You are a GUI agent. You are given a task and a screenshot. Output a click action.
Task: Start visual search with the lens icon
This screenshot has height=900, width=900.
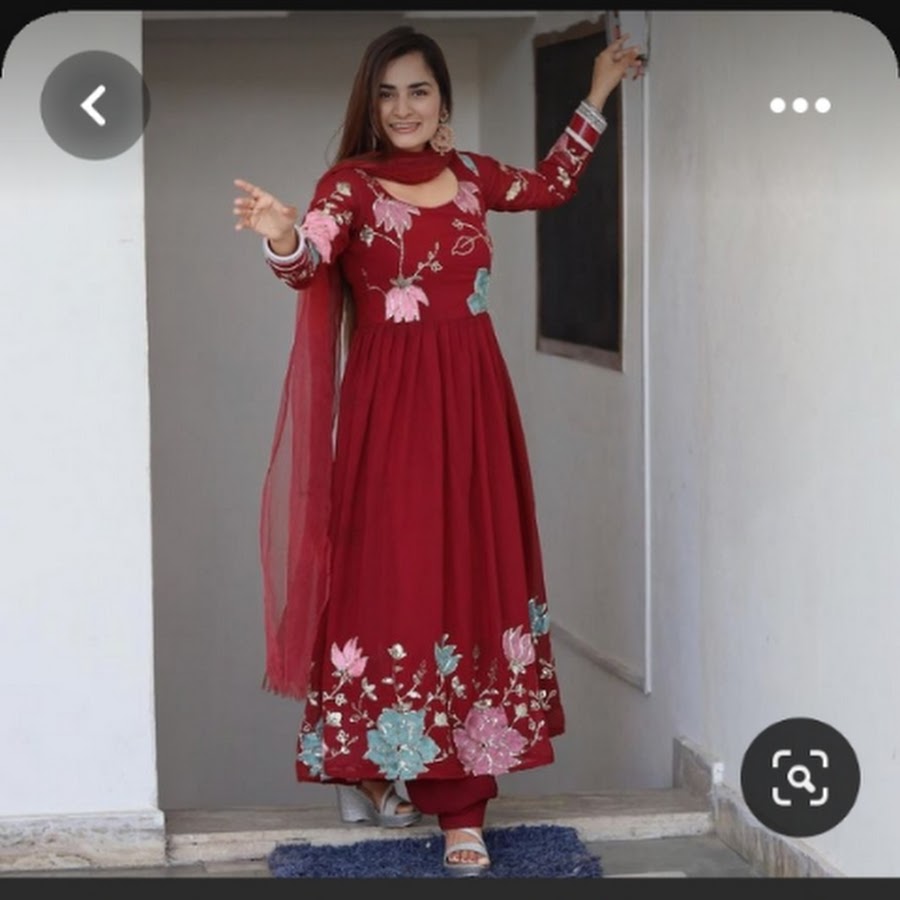click(800, 777)
